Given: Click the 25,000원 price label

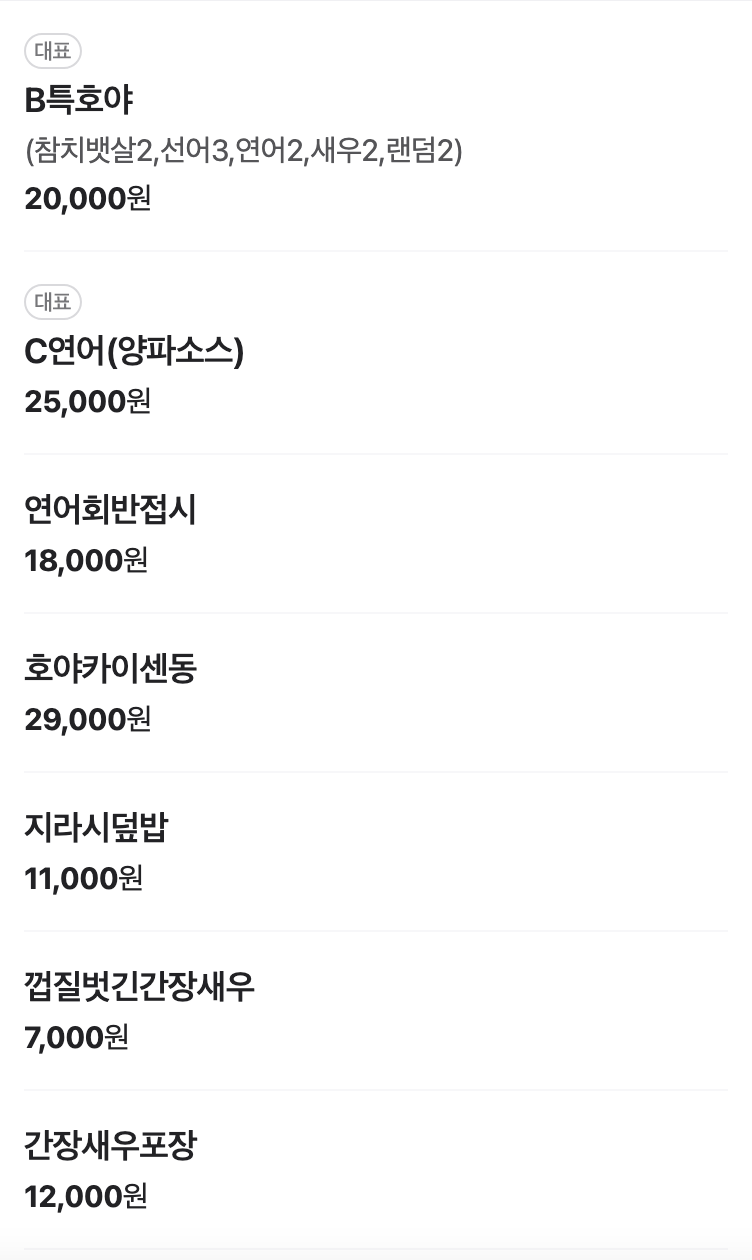Looking at the screenshot, I should coord(85,401).
